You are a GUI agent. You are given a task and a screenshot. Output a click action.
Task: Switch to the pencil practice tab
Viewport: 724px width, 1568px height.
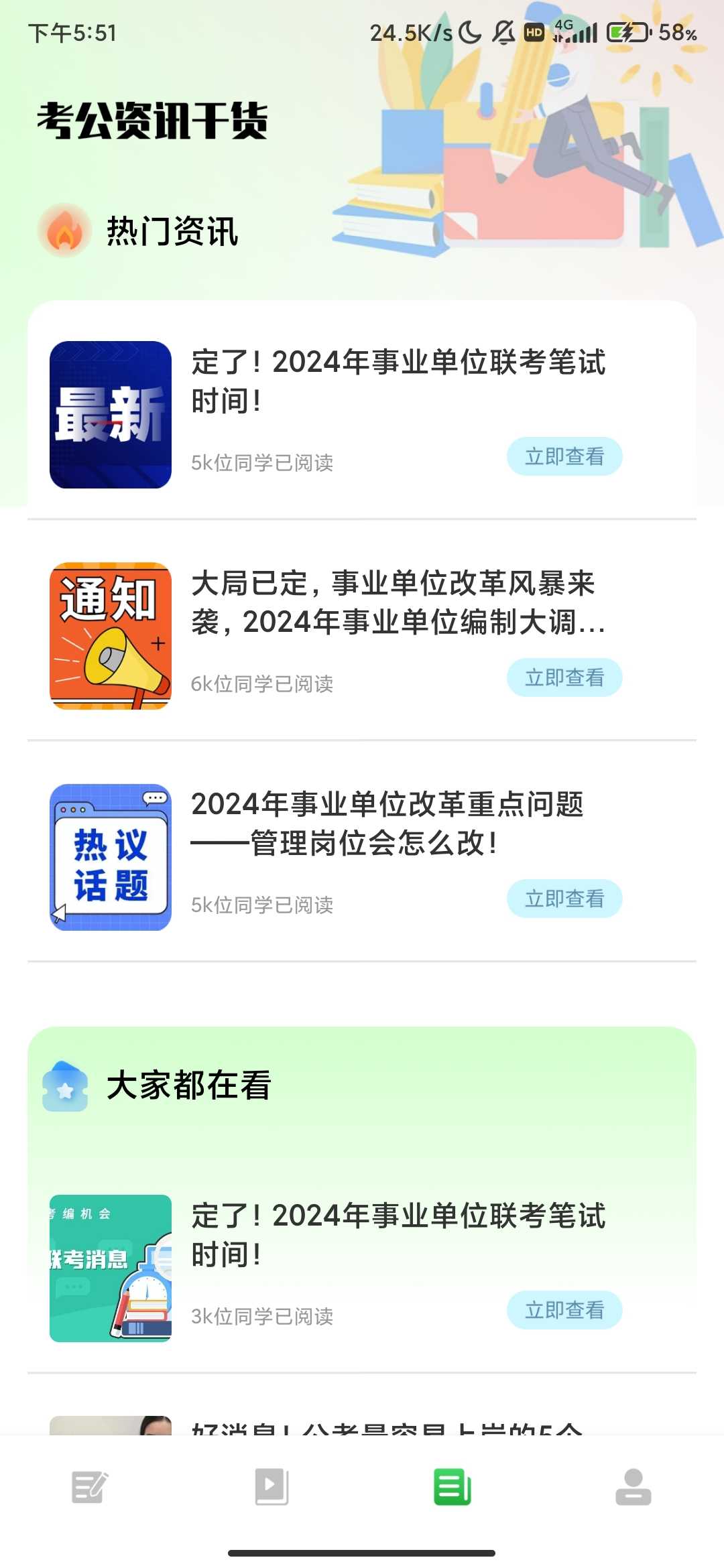click(90, 1488)
